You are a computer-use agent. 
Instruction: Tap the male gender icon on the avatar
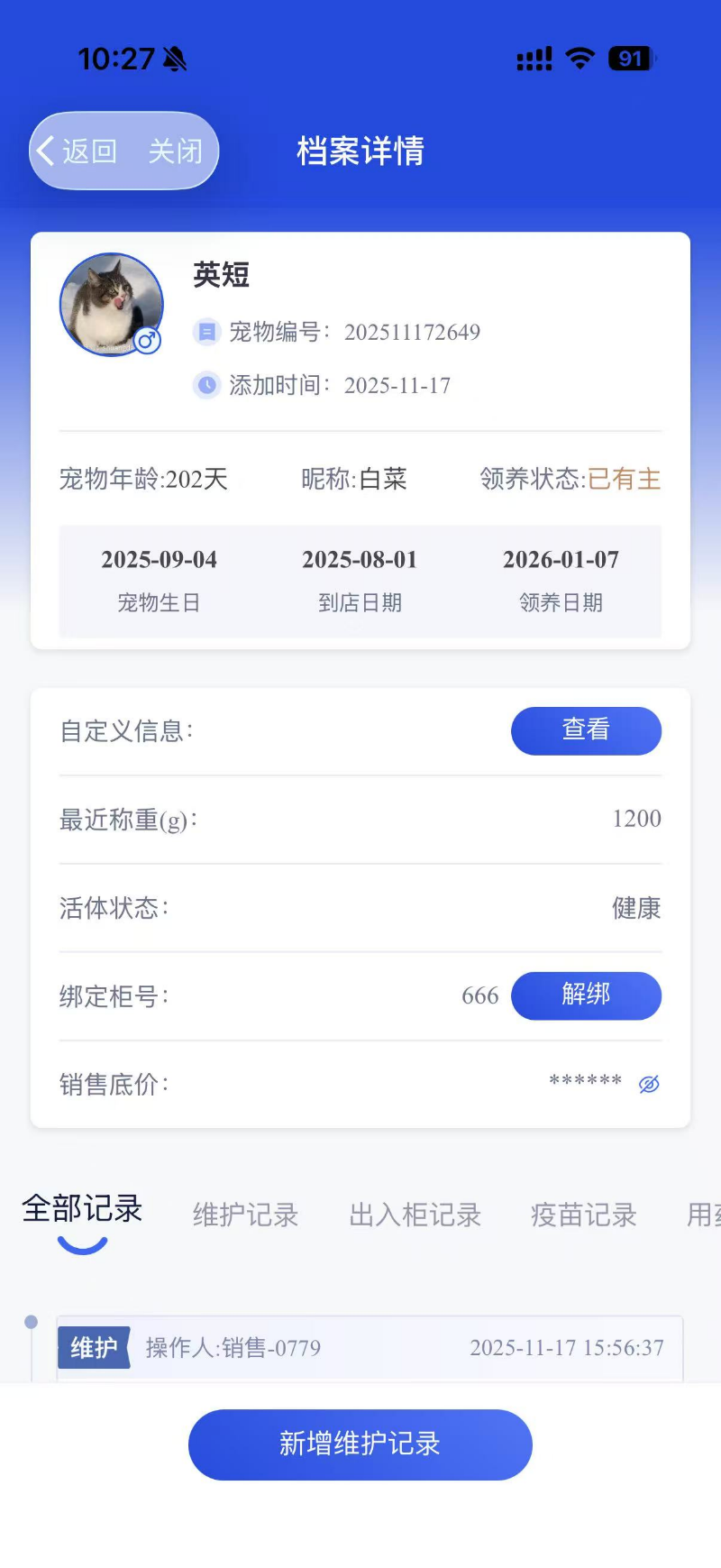click(150, 340)
